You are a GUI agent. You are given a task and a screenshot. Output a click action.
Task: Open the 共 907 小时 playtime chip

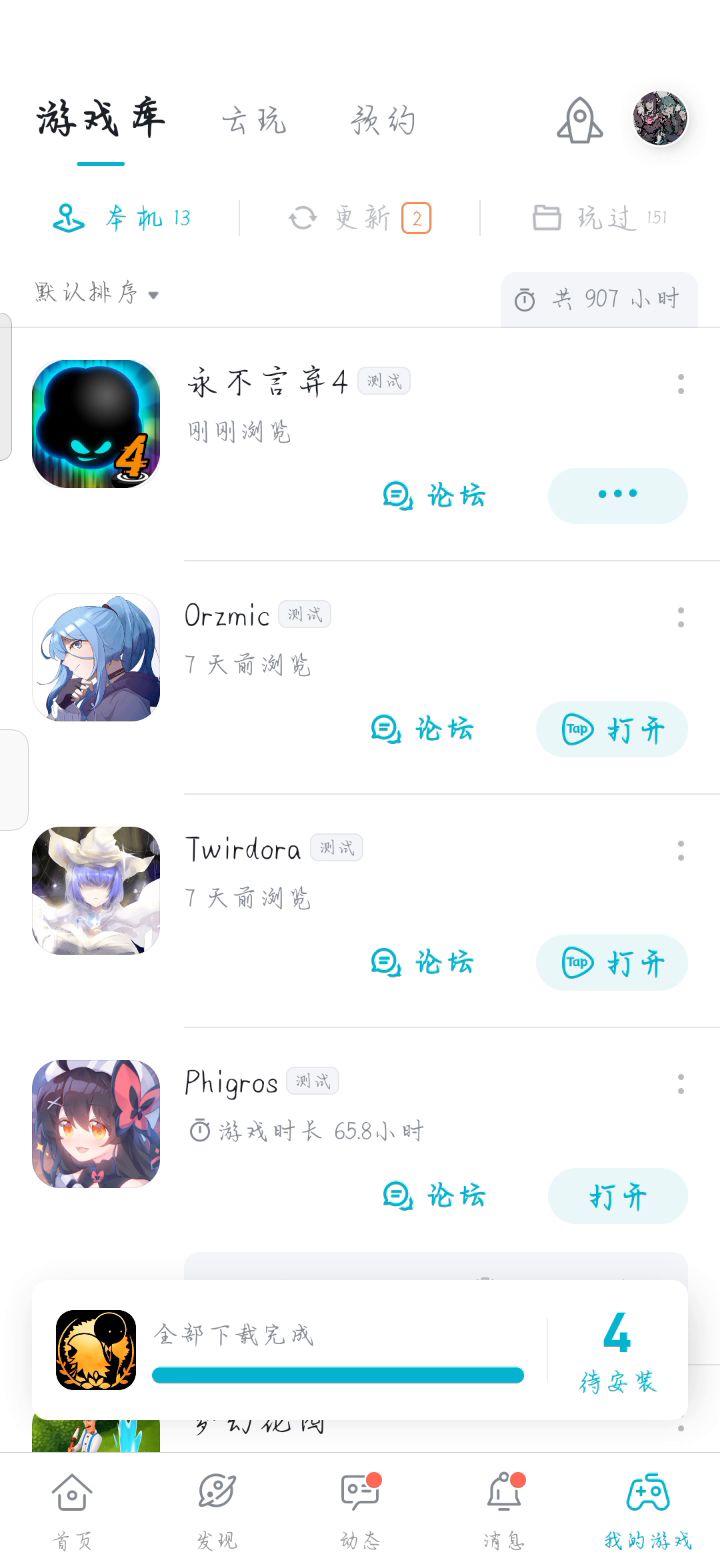[598, 299]
